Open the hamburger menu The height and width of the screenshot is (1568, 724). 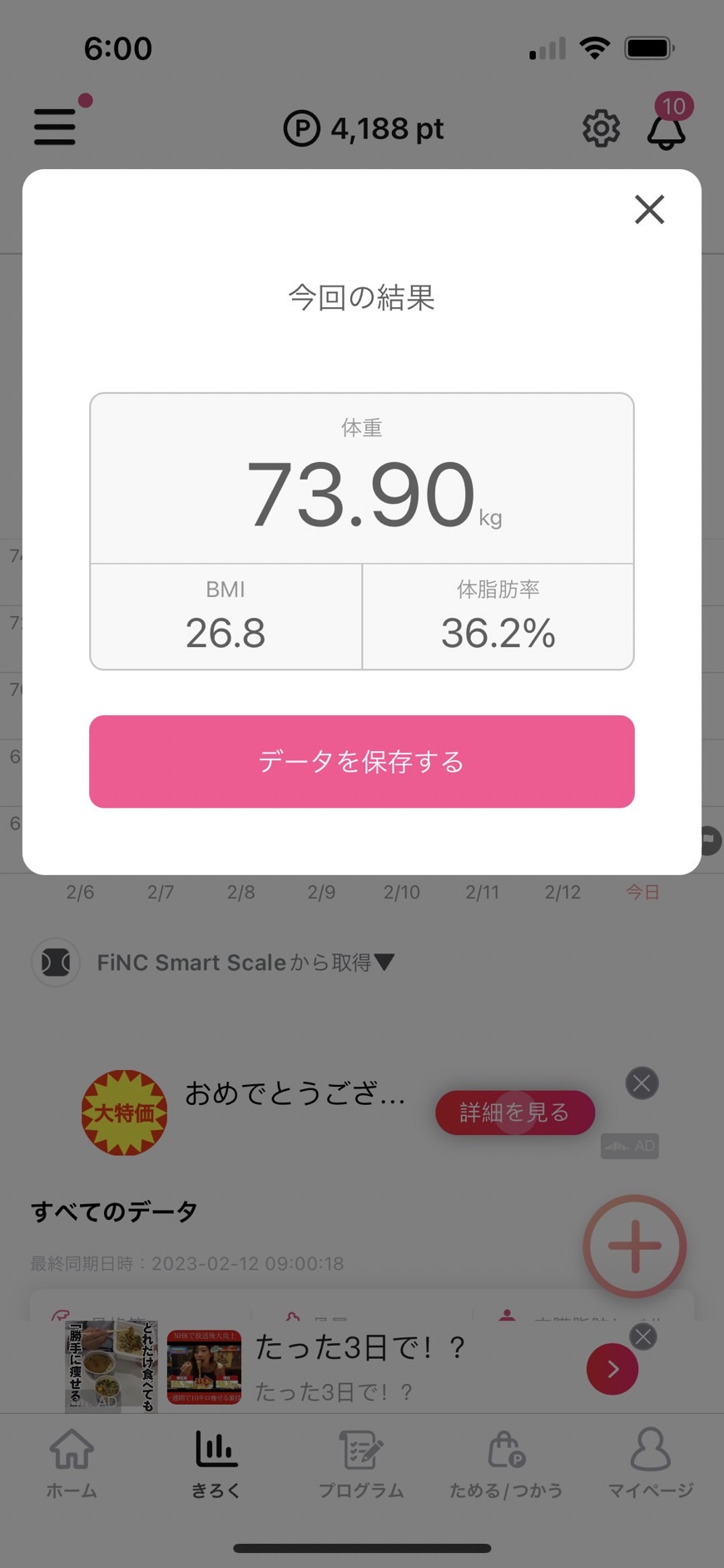pyautogui.click(x=55, y=127)
